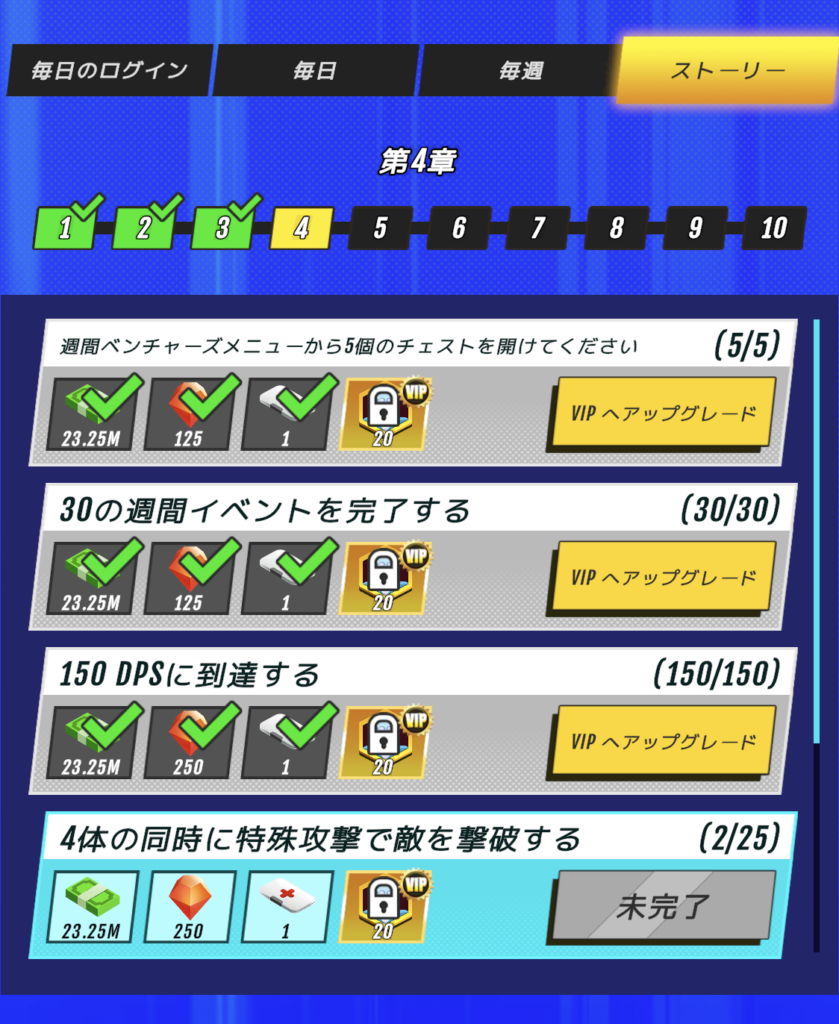Viewport: 839px width, 1024px height.
Task: Switch to the 毎日のログイン tab
Action: click(109, 70)
